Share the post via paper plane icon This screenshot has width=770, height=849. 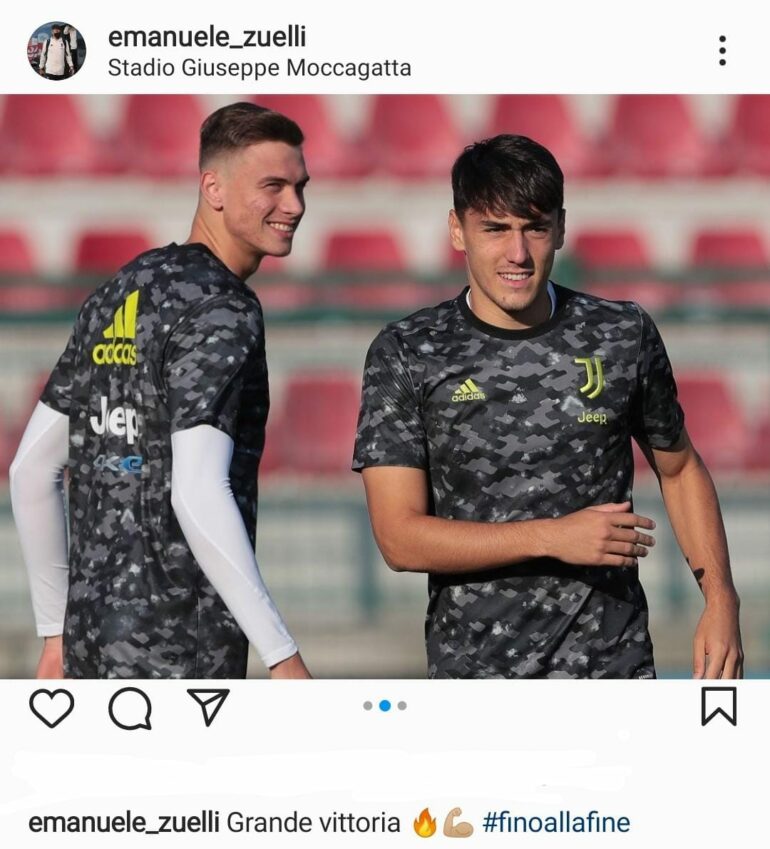(x=208, y=707)
